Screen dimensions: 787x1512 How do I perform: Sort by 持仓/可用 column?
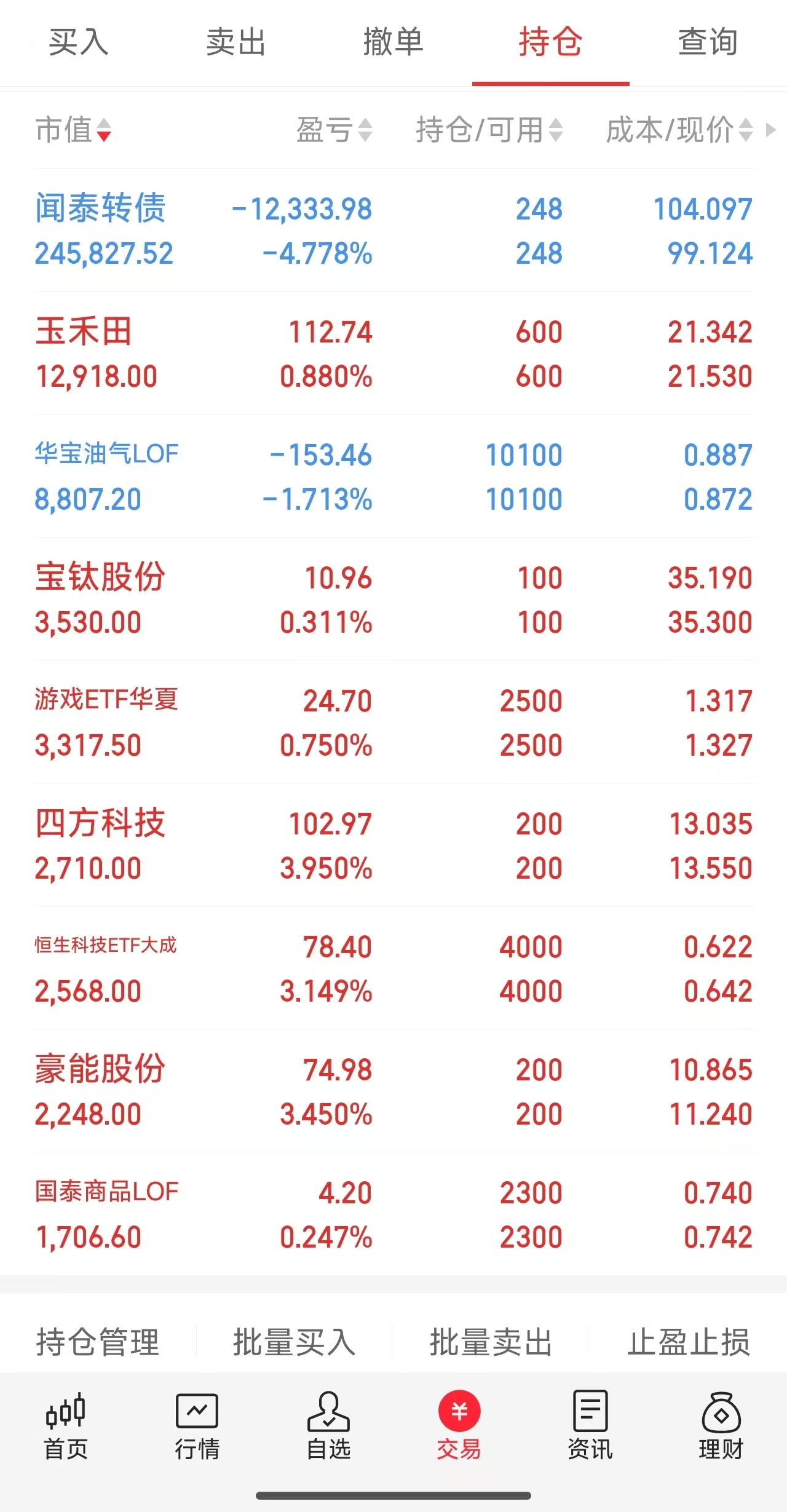point(489,130)
